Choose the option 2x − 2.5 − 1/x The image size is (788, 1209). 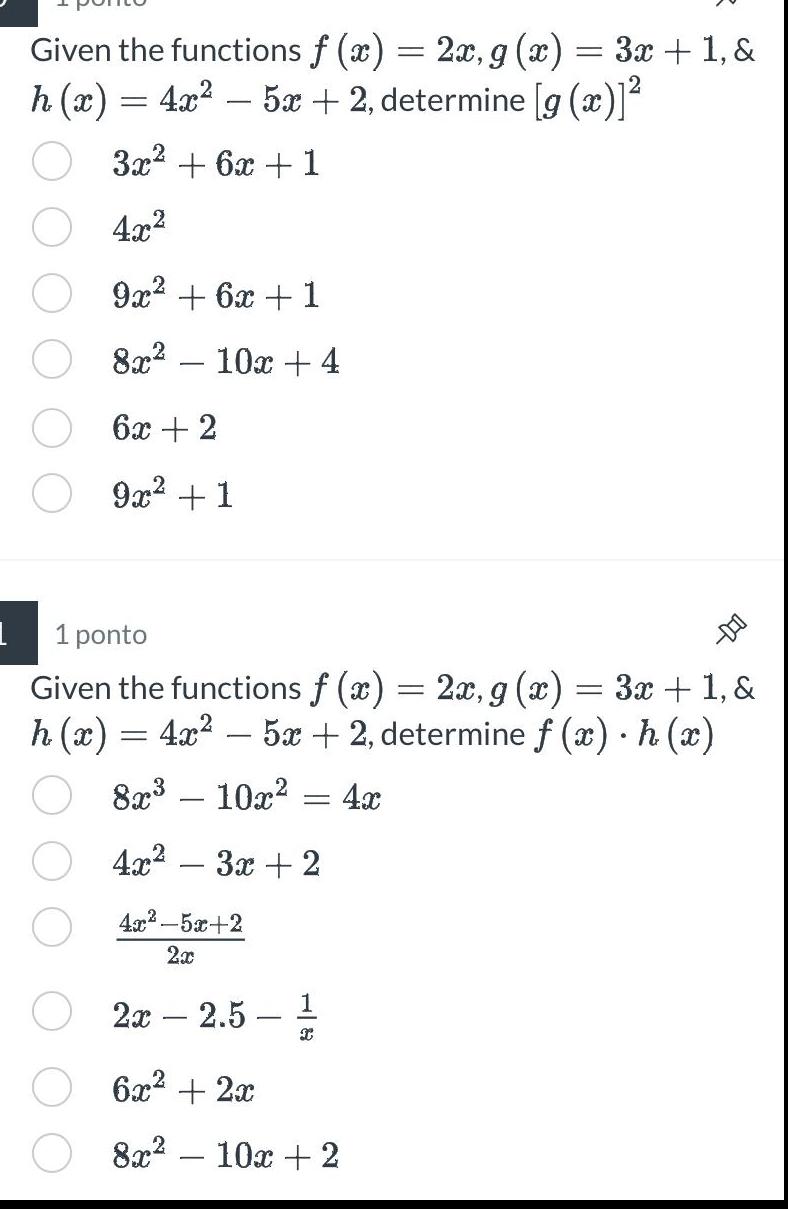[51, 1010]
